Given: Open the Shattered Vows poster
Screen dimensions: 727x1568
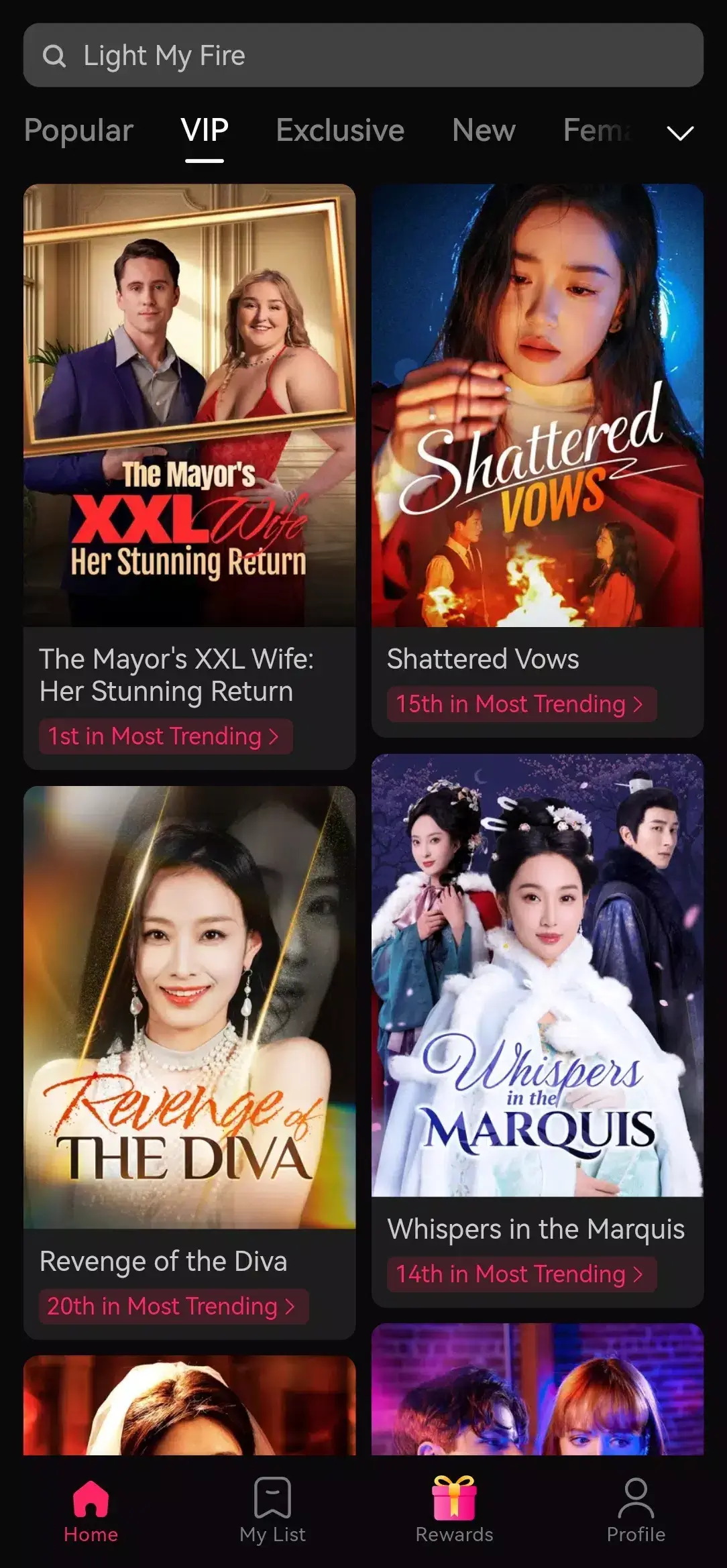Looking at the screenshot, I should click(537, 405).
